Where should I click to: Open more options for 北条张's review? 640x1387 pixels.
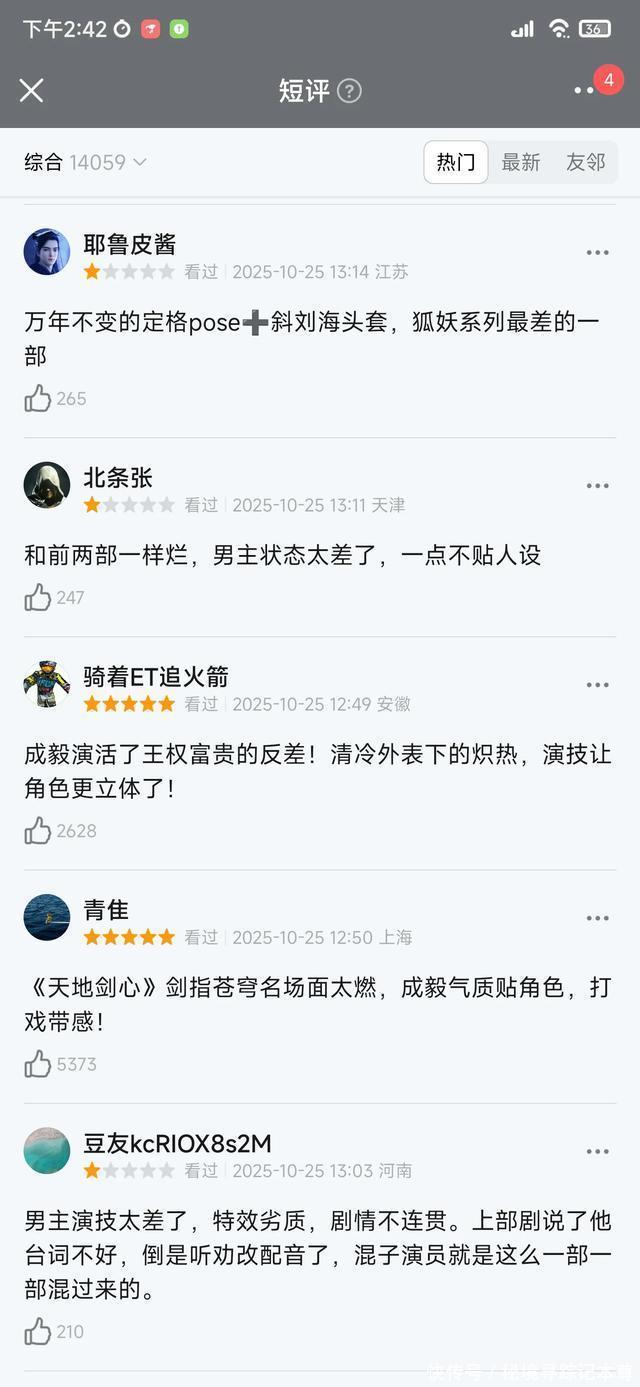pyautogui.click(x=597, y=486)
